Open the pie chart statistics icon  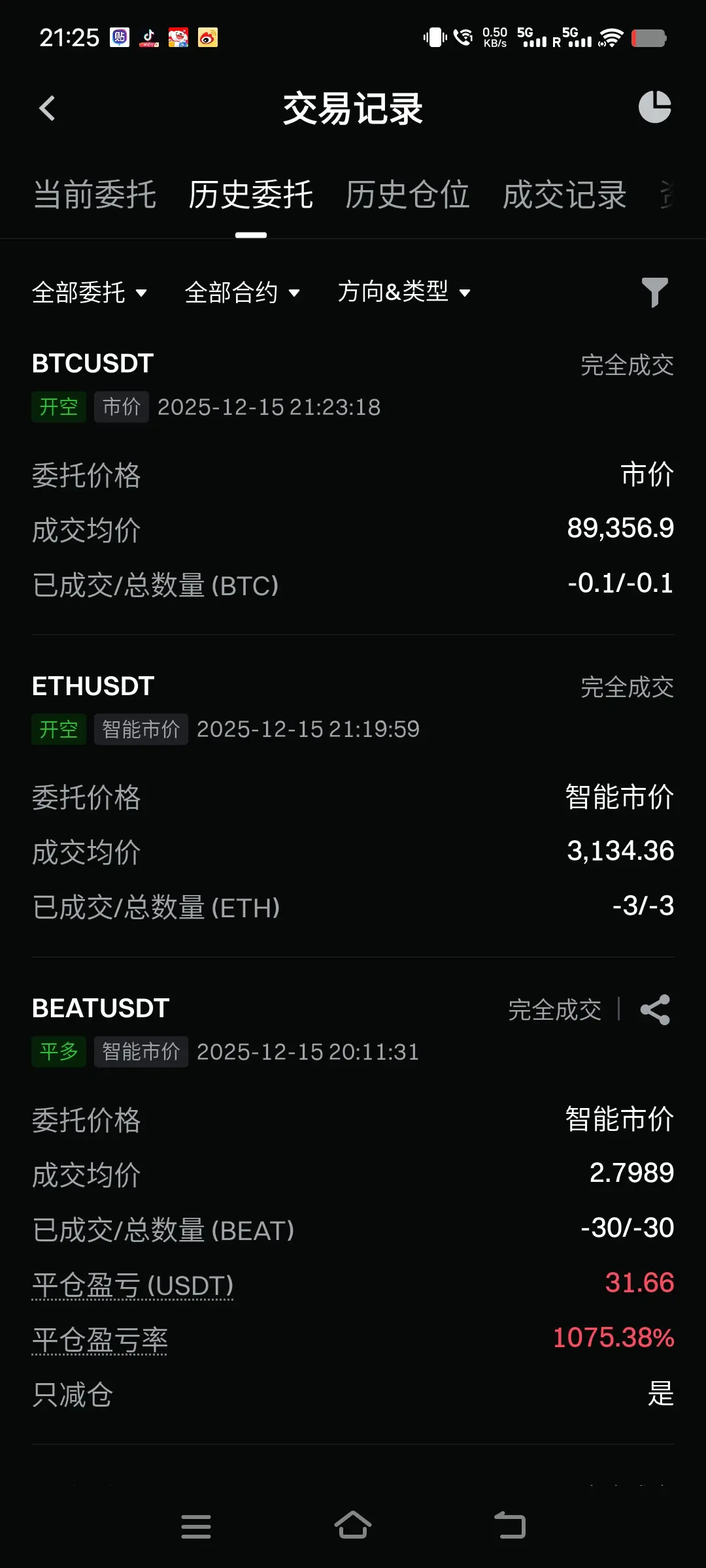[x=654, y=107]
